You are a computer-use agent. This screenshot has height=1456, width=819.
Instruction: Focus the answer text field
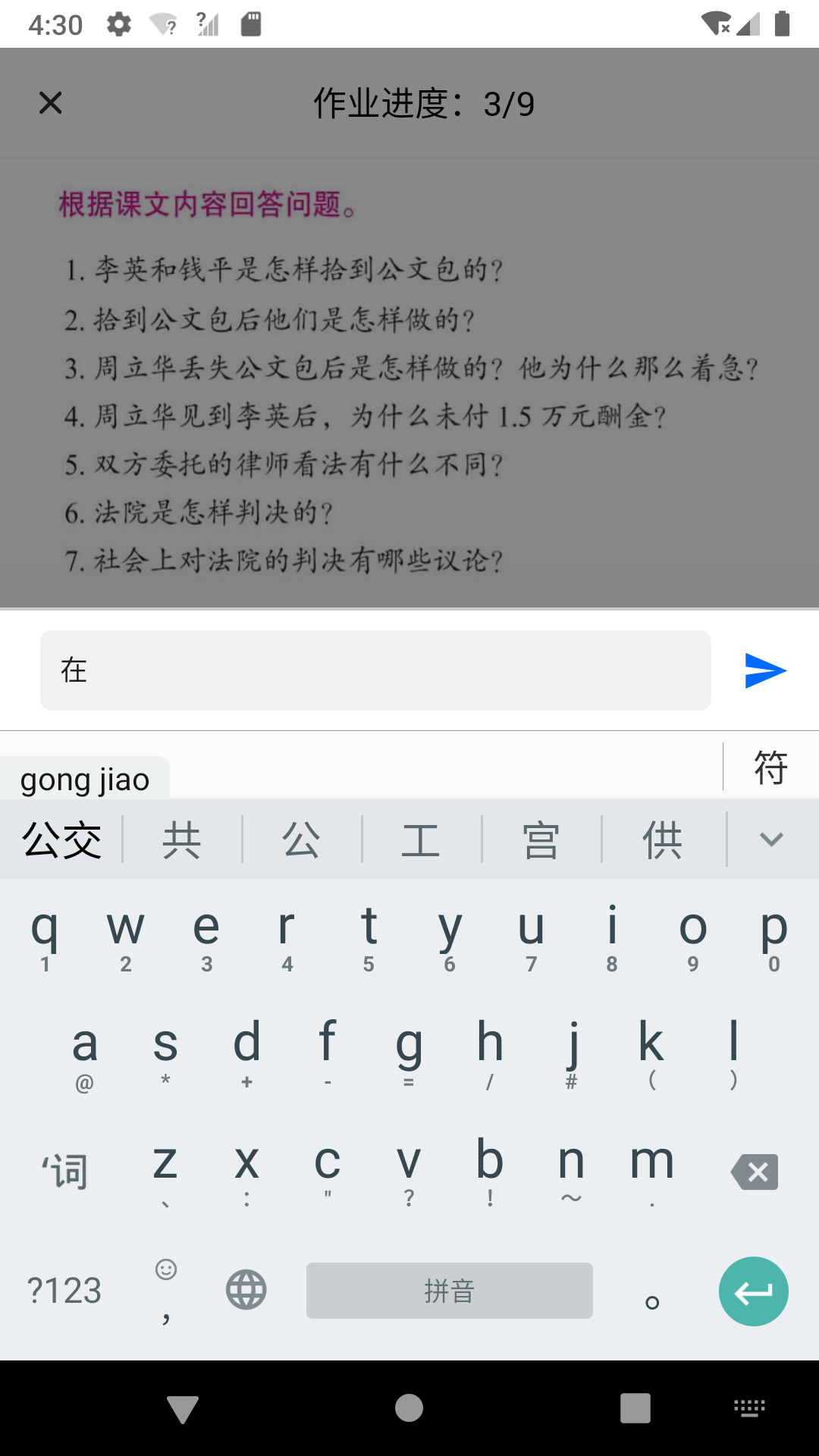pyautogui.click(x=375, y=670)
